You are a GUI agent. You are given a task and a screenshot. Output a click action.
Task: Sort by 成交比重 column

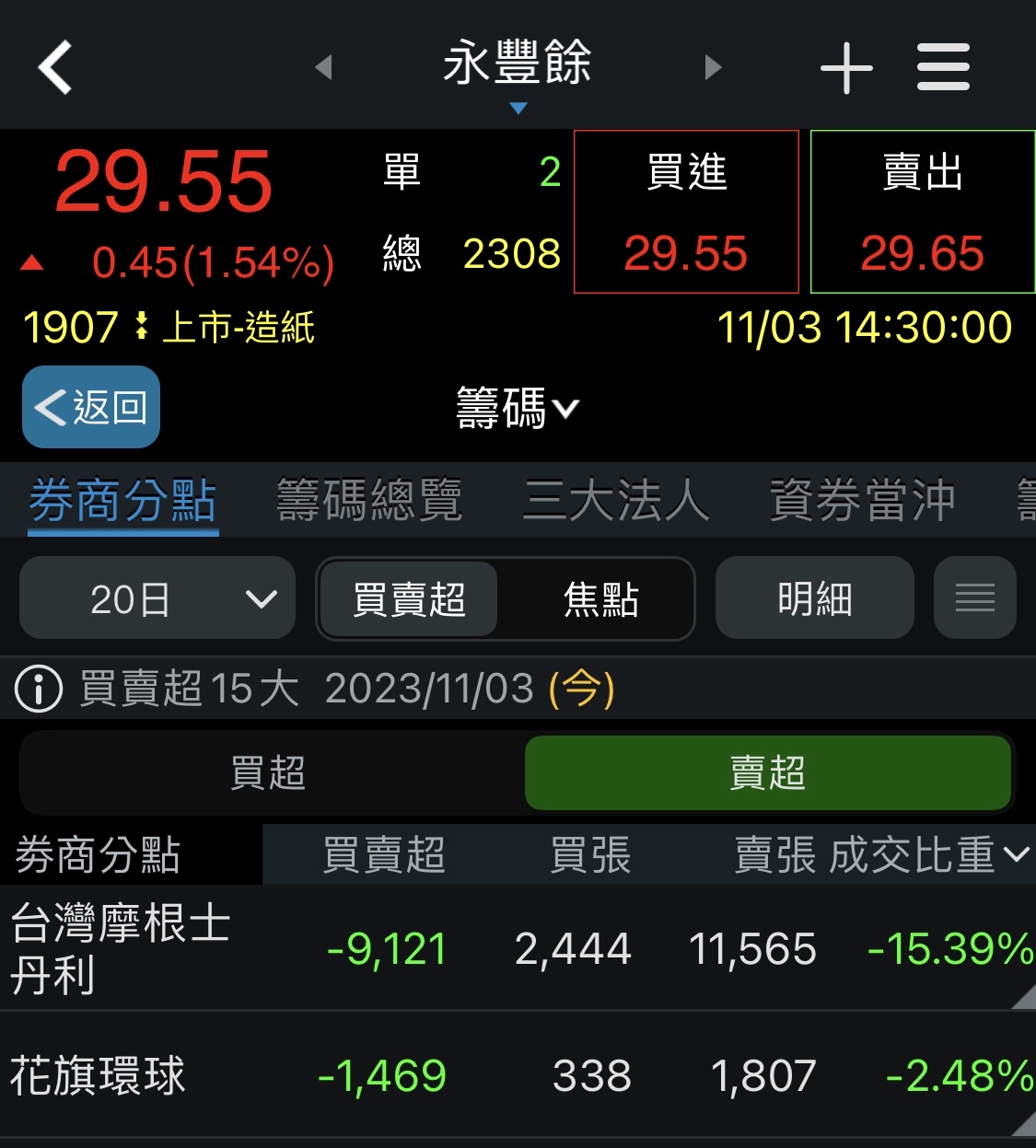coord(928,855)
